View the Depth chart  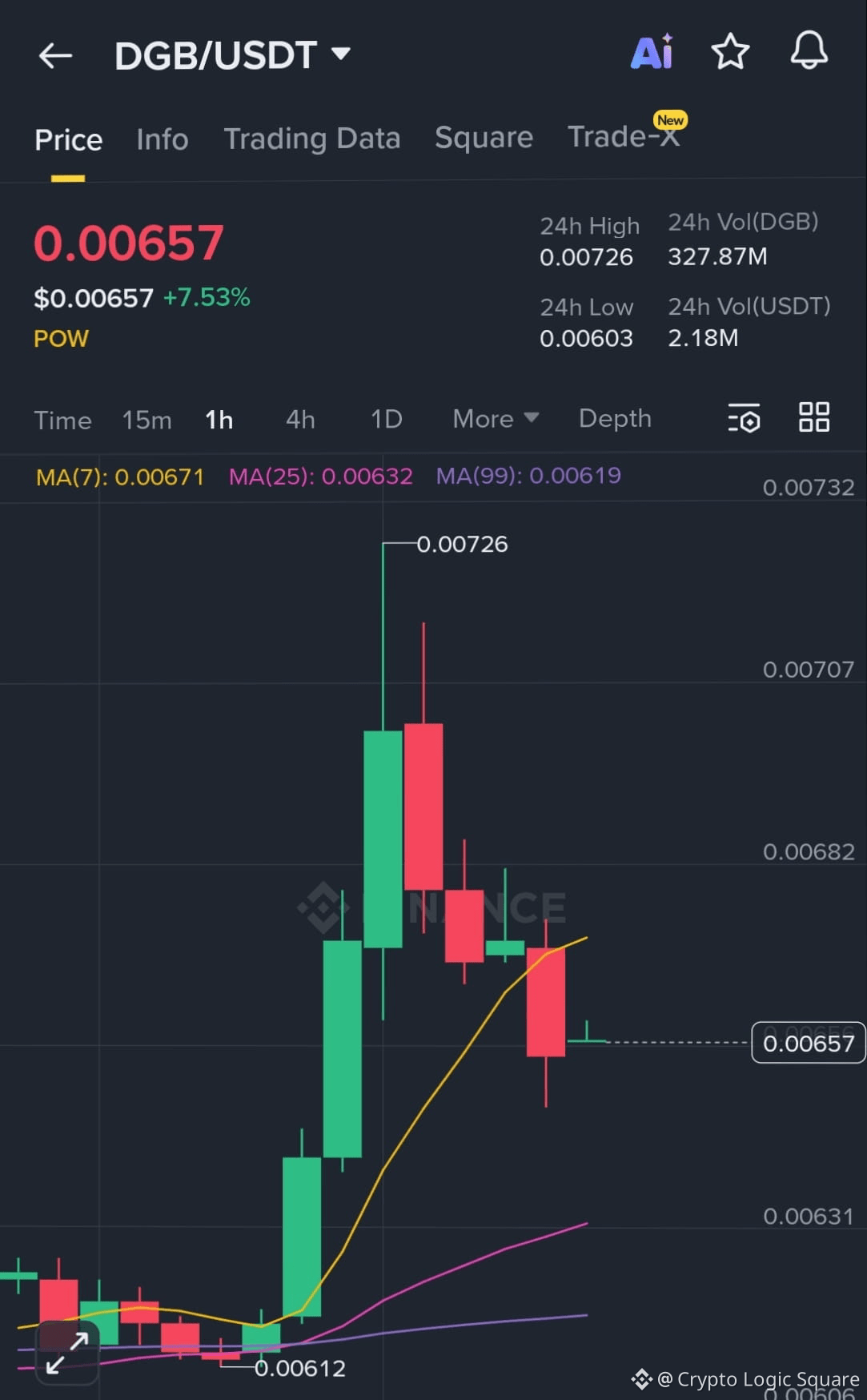[615, 418]
